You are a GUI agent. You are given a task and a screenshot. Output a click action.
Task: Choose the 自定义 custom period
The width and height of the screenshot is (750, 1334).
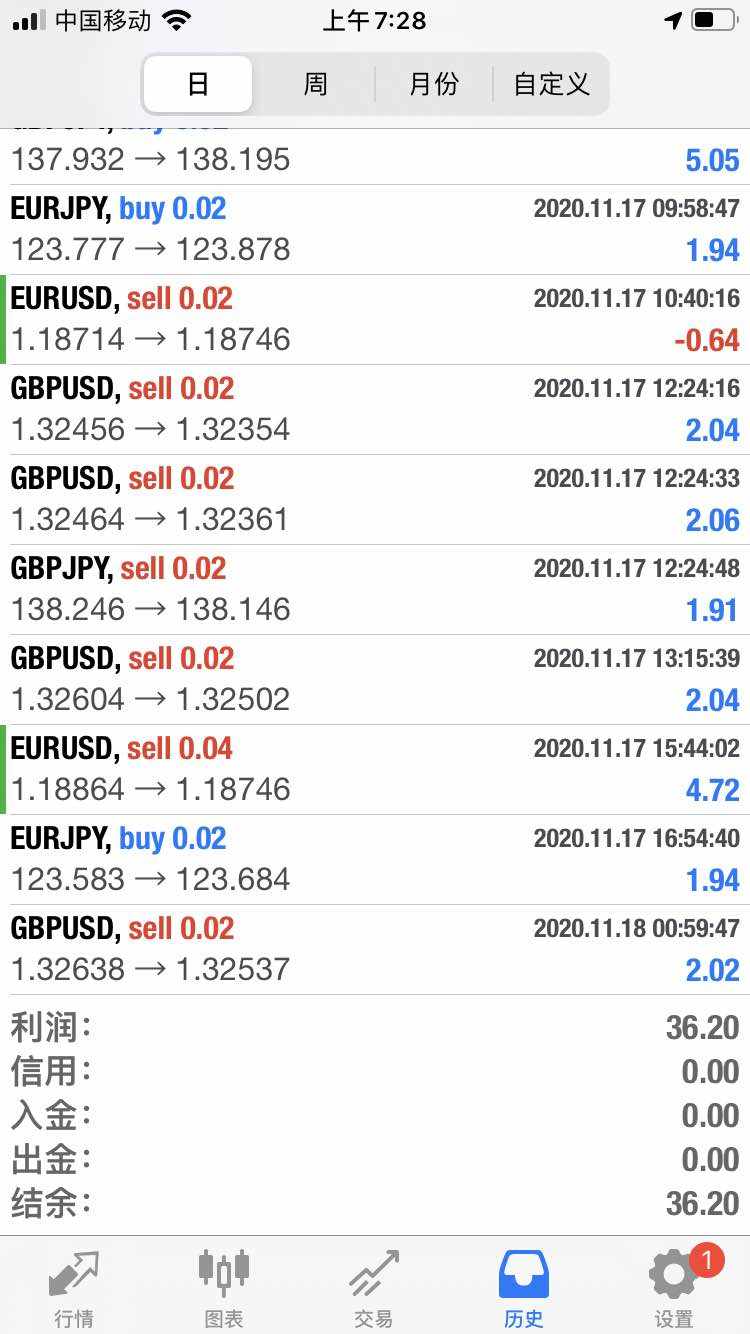coord(551,84)
